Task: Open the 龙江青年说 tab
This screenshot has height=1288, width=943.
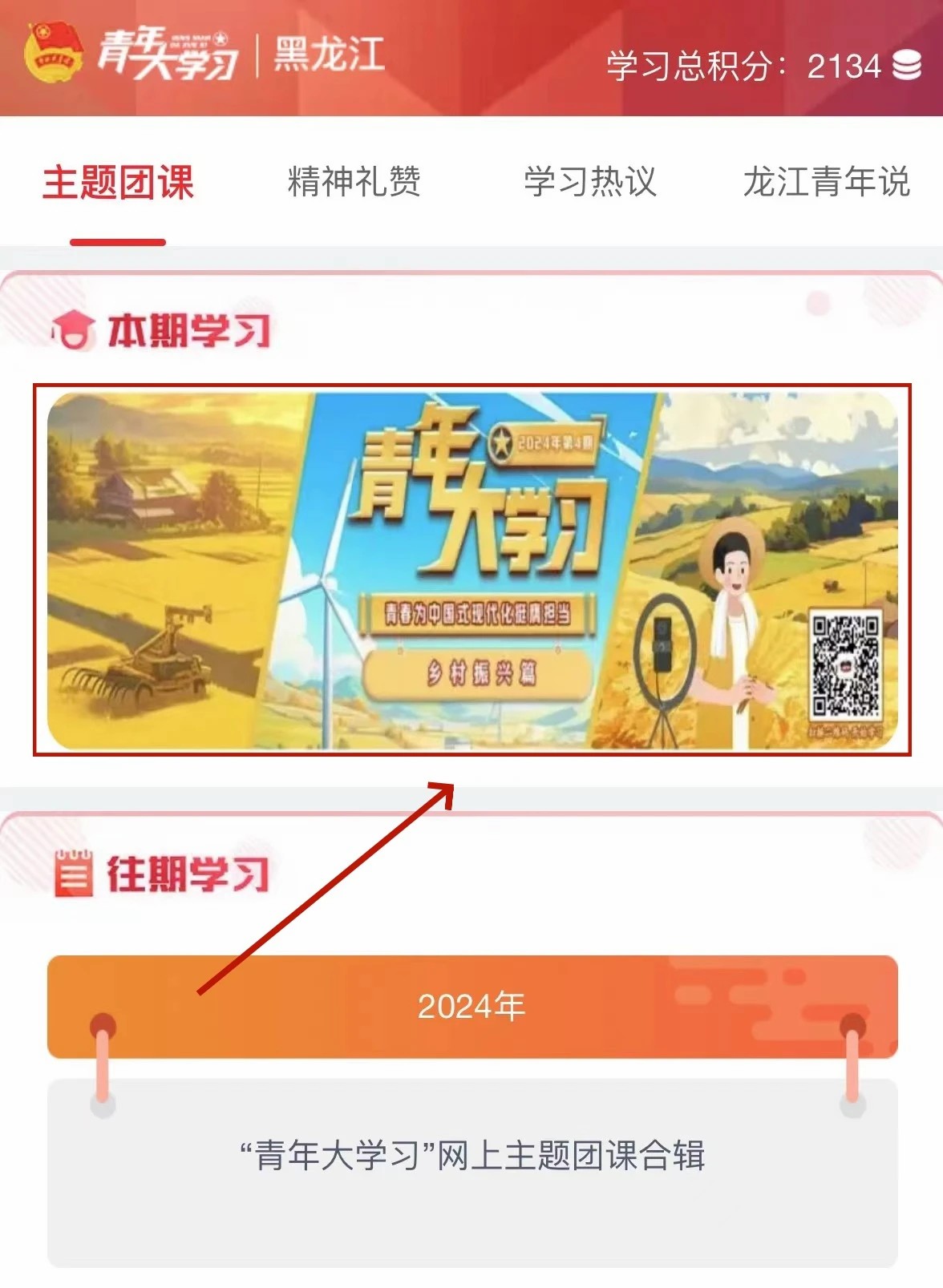Action: point(826,182)
